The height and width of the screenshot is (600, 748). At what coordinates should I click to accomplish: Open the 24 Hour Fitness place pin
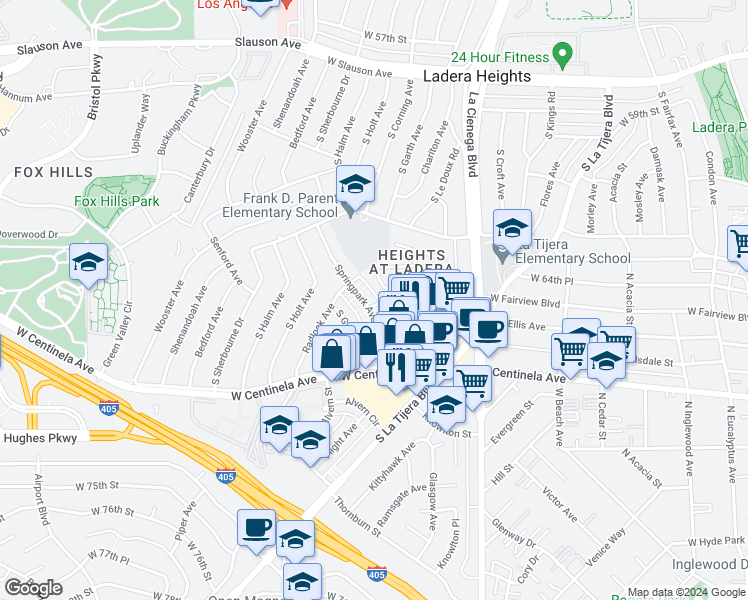click(562, 56)
